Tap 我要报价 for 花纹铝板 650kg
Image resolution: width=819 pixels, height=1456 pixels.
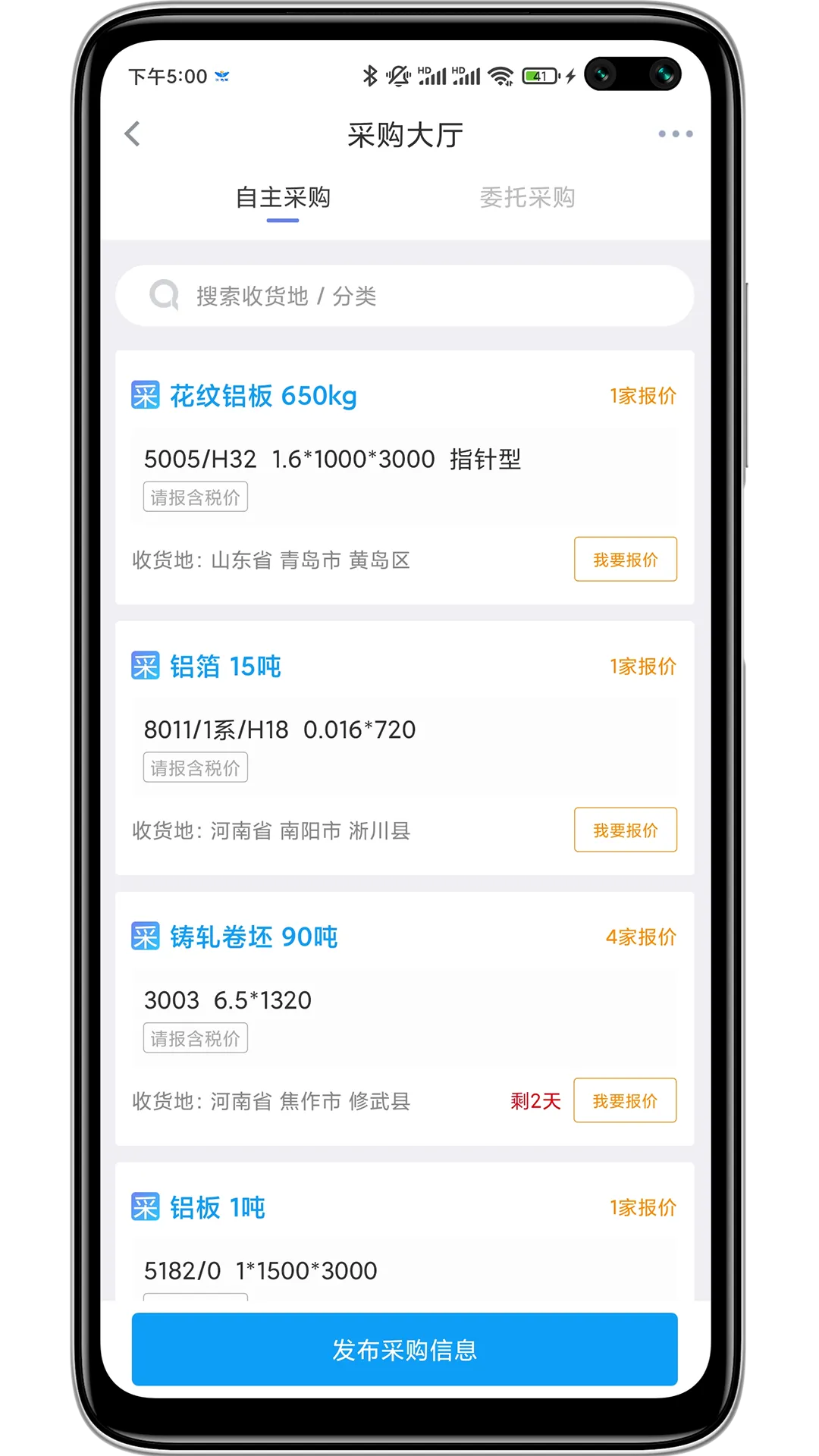[x=625, y=560]
